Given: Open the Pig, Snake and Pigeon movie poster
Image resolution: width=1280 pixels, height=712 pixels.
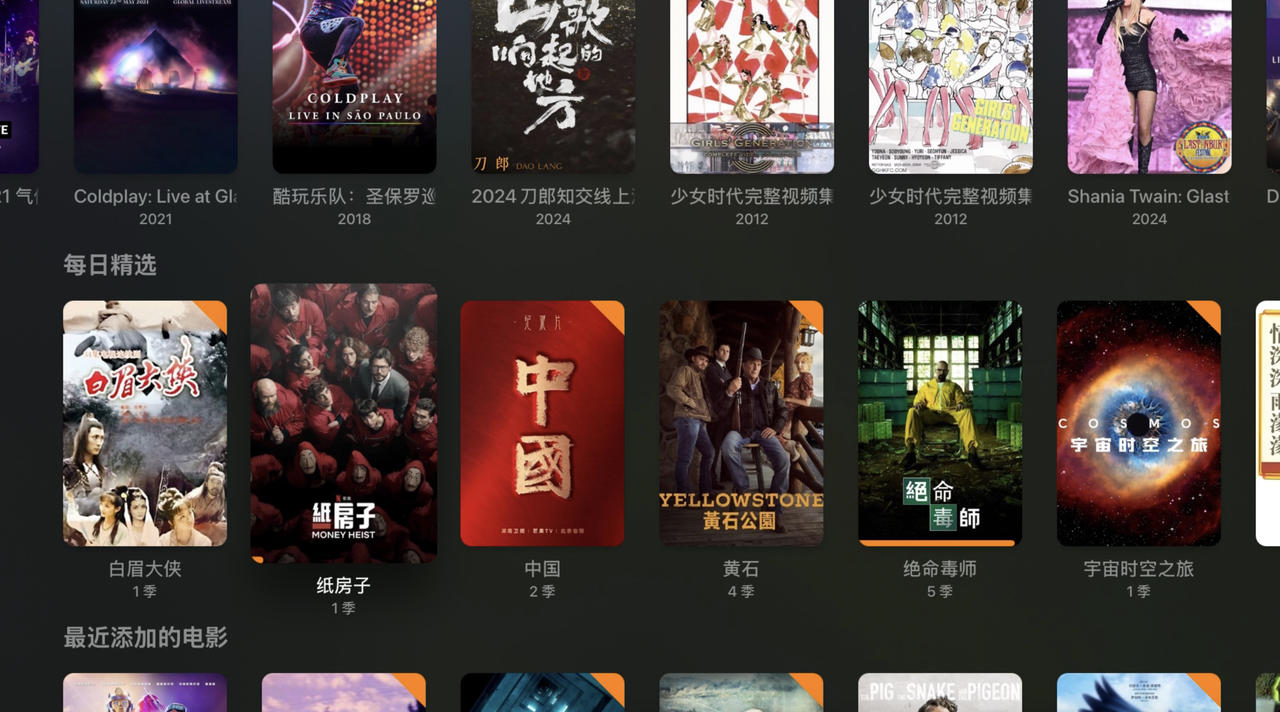Looking at the screenshot, I should tap(940, 692).
